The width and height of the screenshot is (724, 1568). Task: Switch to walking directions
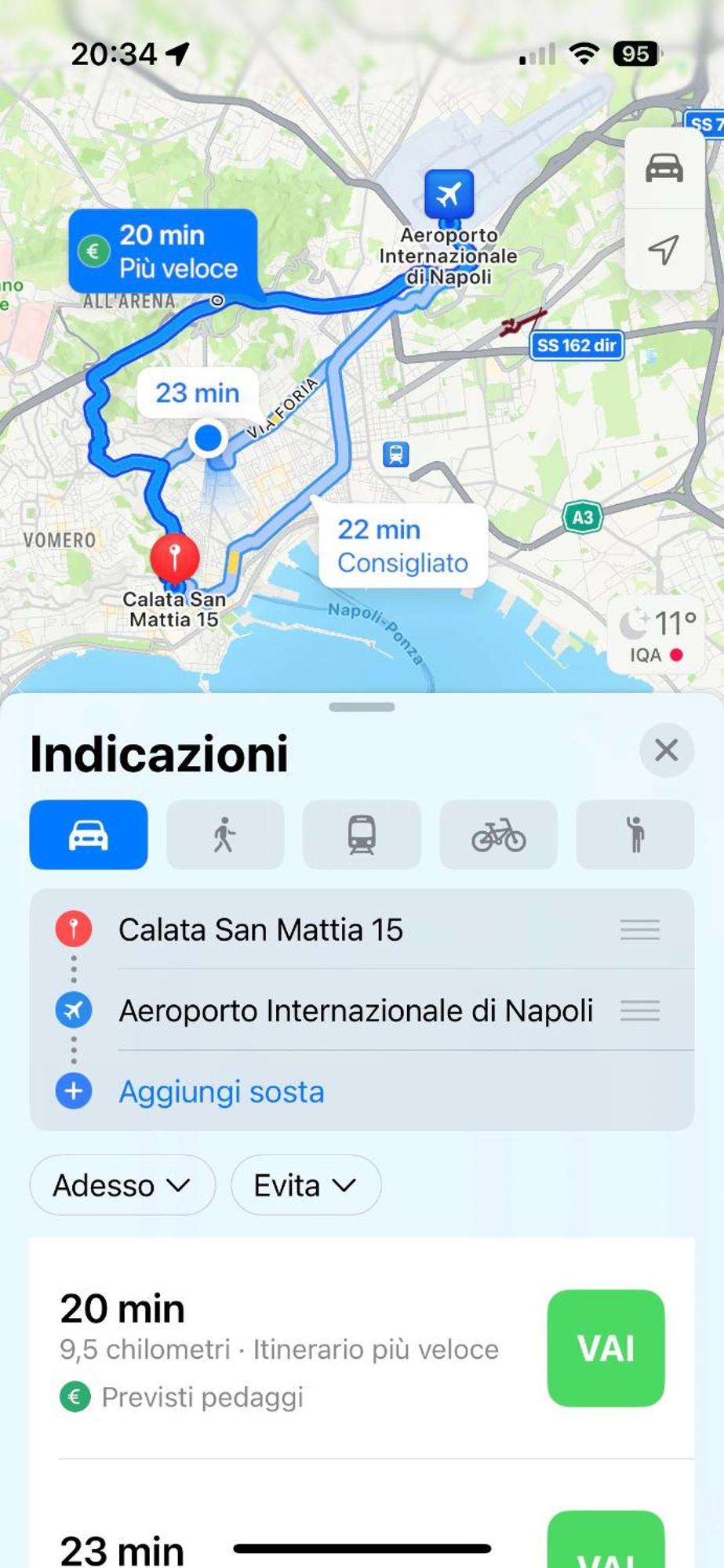coord(225,835)
